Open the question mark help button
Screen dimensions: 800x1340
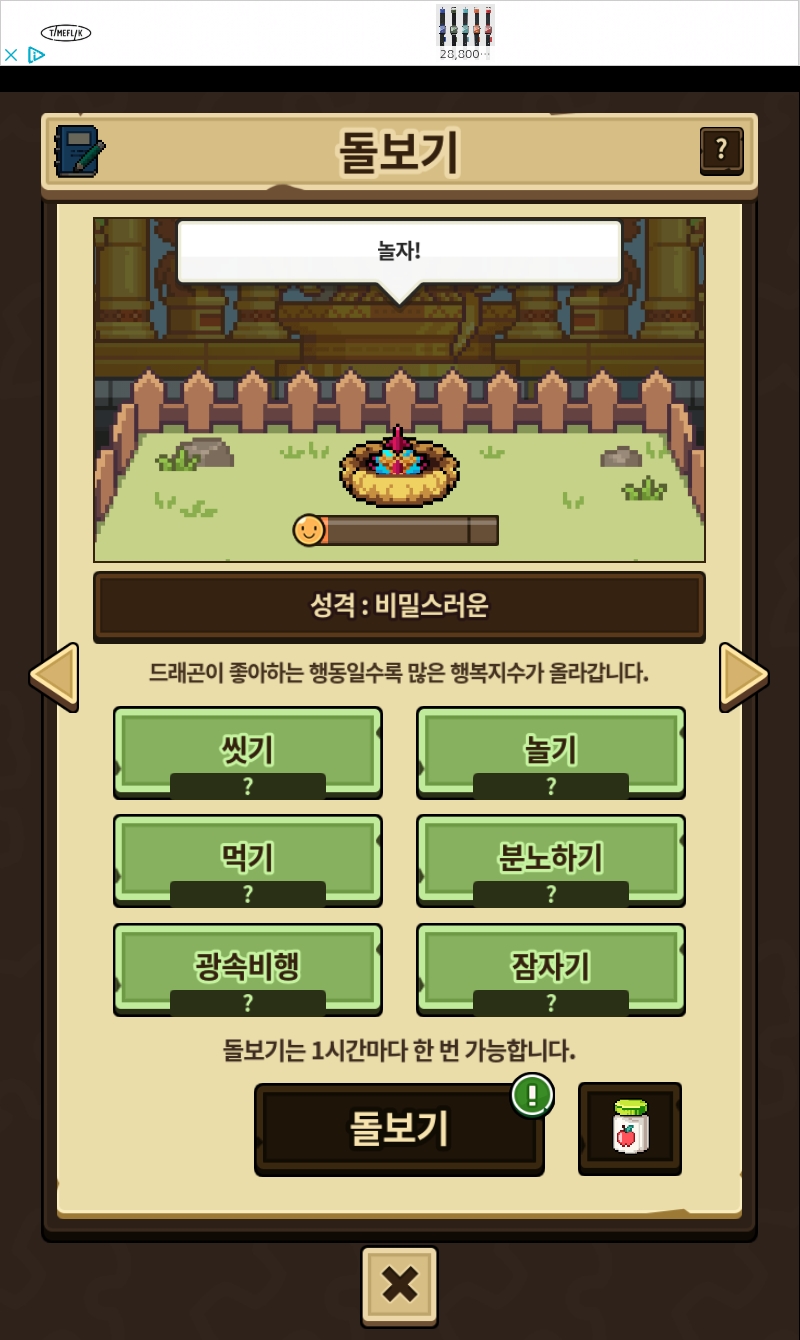(x=721, y=151)
